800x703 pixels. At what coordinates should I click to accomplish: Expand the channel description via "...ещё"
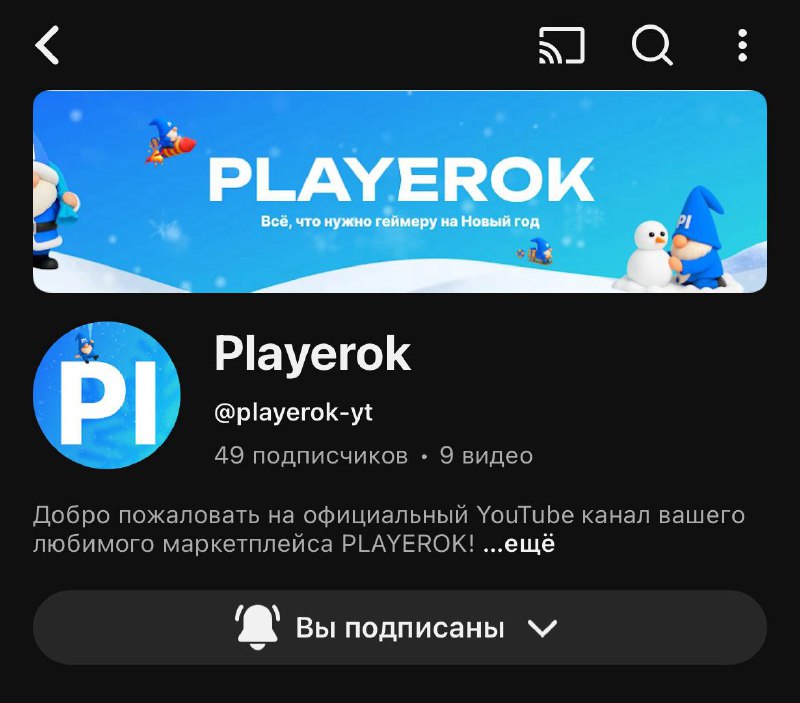tap(519, 545)
